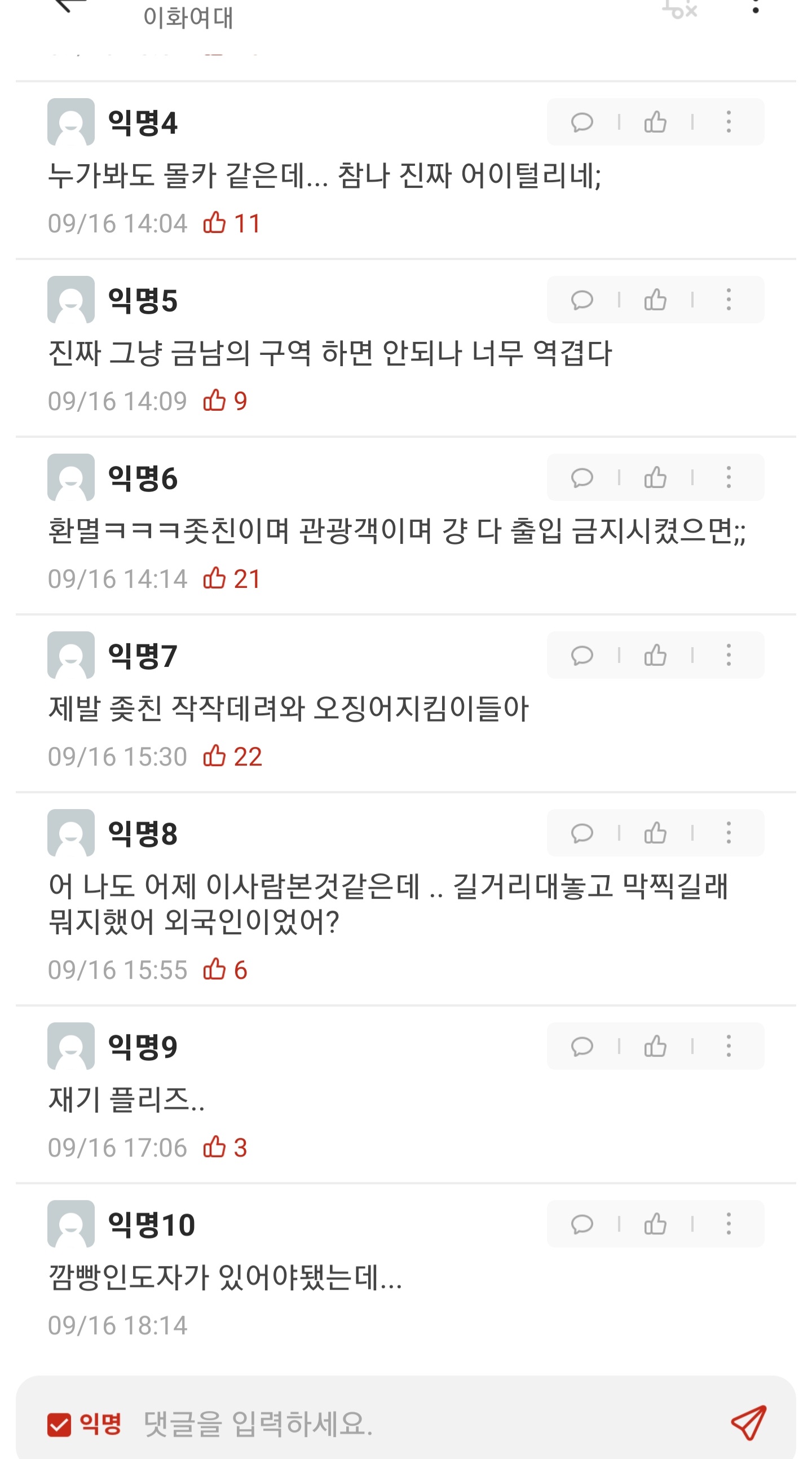The image size is (812, 1459).
Task: Open more options for 익명10's comment
Action: pos(728,1224)
